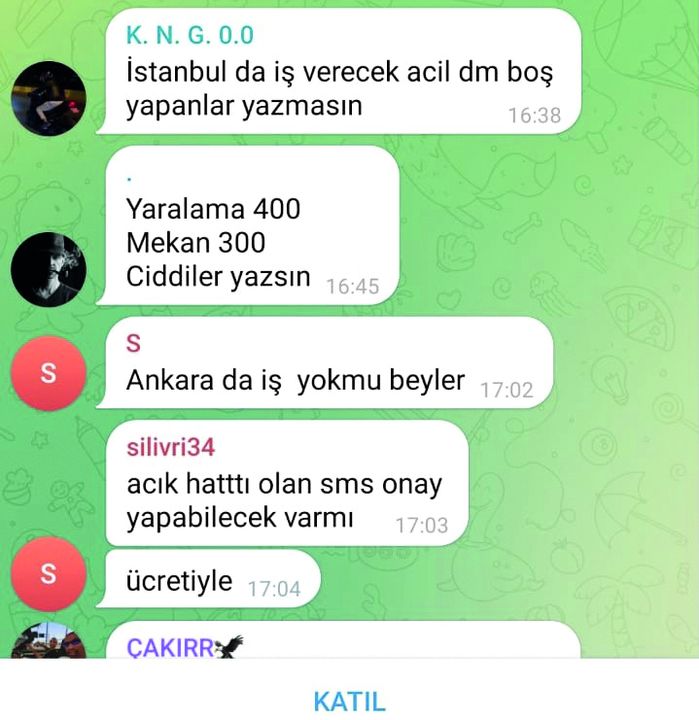Image resolution: width=699 pixels, height=720 pixels.
Task: Open the K. N. G. 0.0 sender name
Action: 190,36
